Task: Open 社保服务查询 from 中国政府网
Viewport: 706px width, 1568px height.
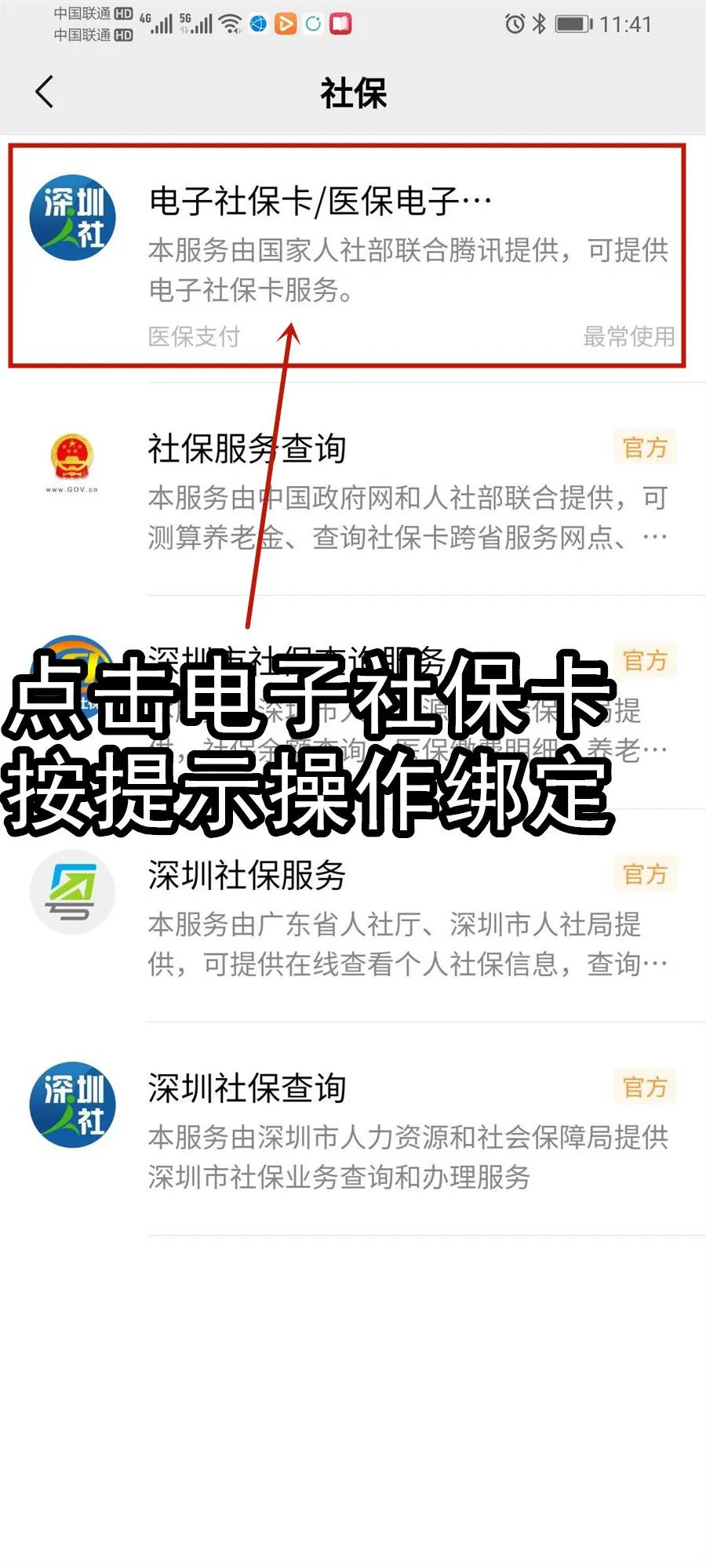Action: click(353, 490)
